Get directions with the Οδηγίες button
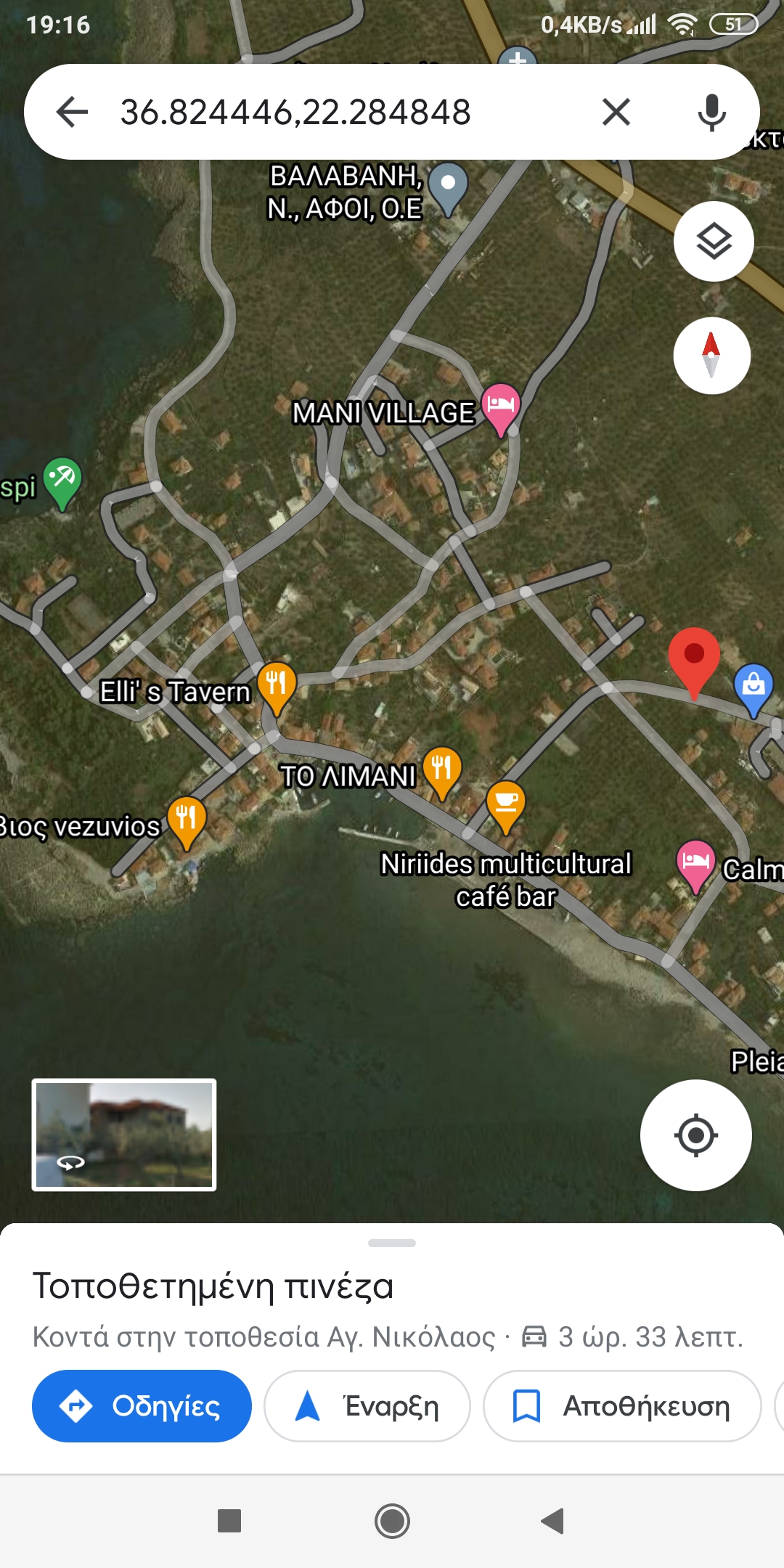The height and width of the screenshot is (1568, 784). click(142, 1406)
